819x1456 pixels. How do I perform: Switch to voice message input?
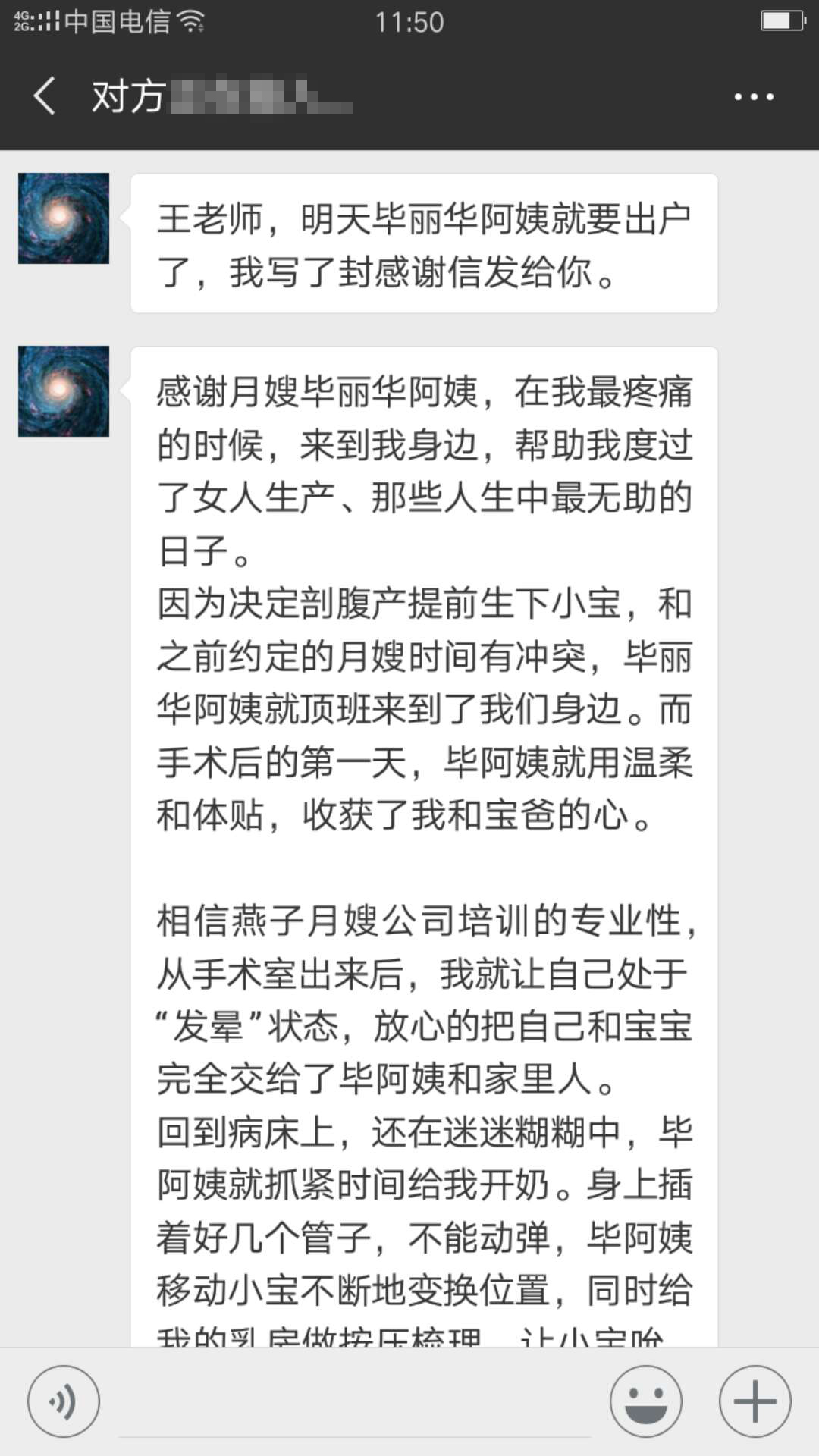[64, 1401]
